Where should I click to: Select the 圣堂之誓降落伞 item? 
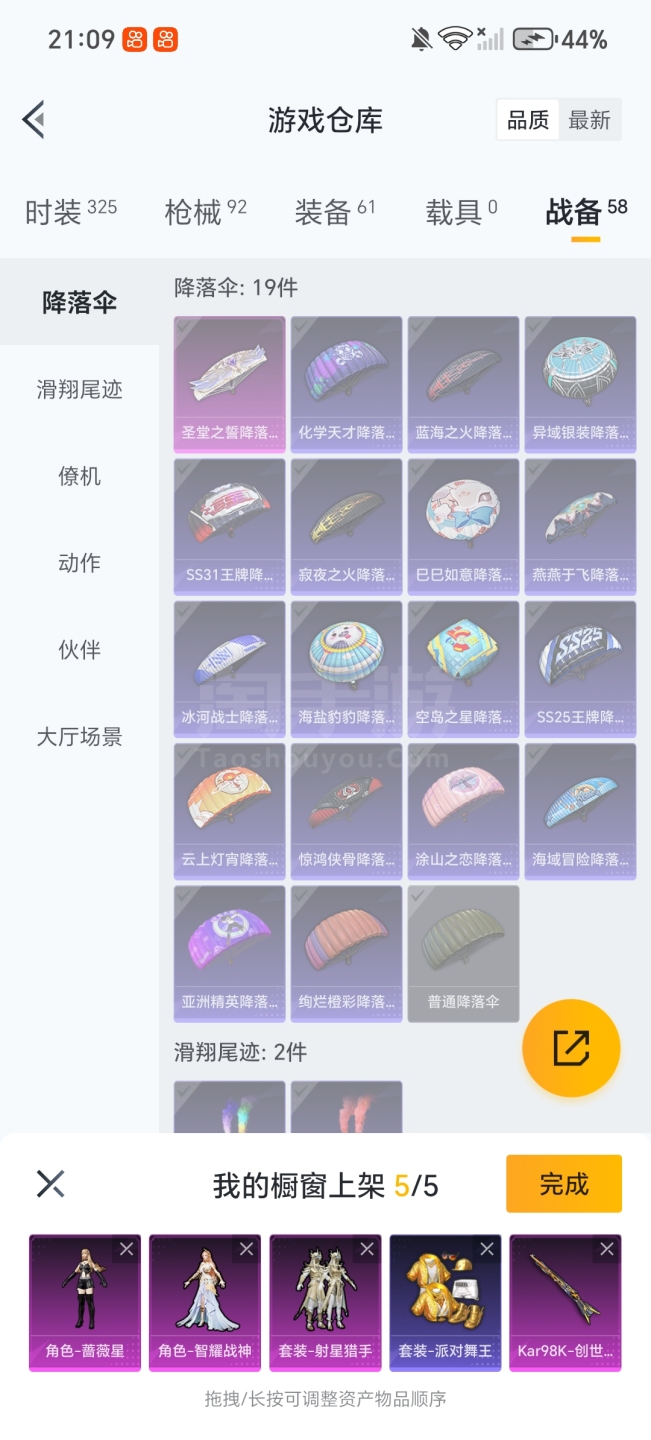point(229,384)
